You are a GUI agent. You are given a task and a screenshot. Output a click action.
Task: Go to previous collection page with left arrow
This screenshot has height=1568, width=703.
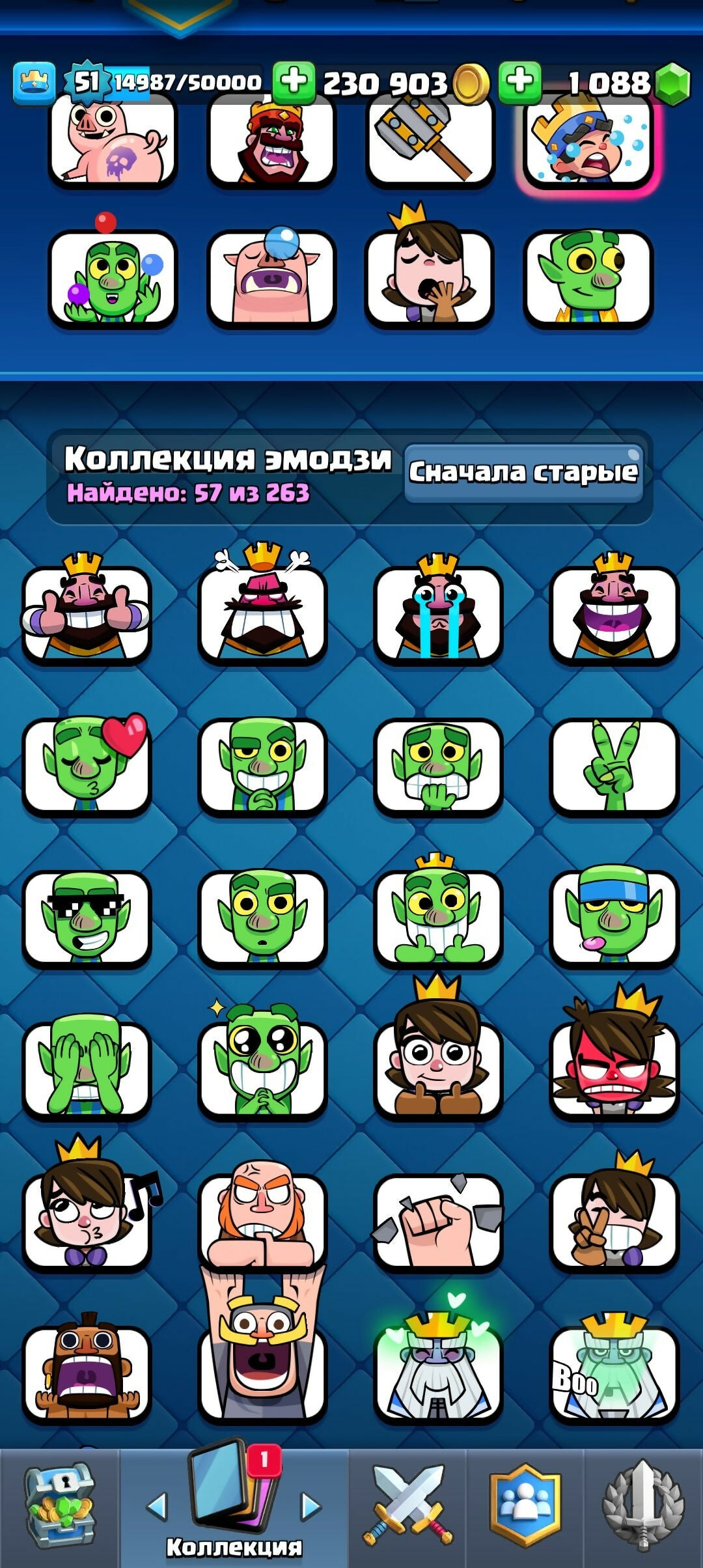point(156,1505)
